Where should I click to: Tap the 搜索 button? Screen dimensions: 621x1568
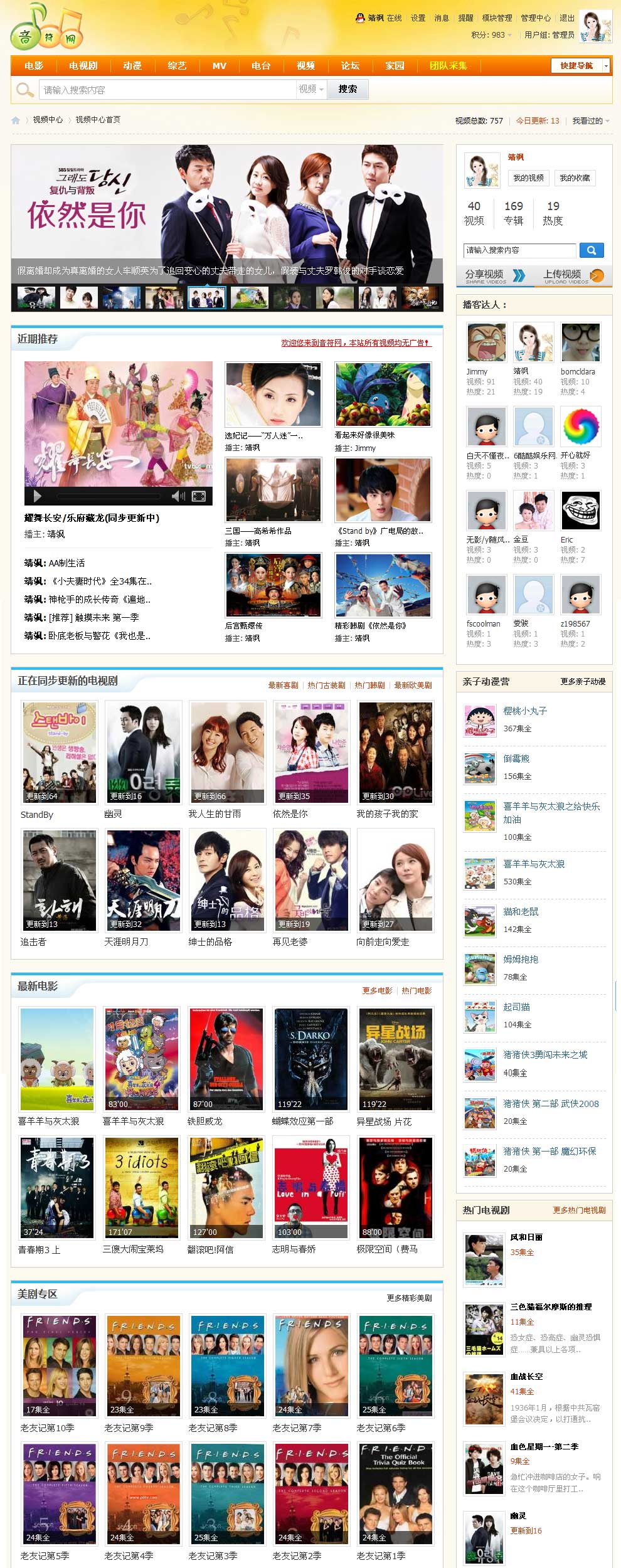(x=348, y=90)
